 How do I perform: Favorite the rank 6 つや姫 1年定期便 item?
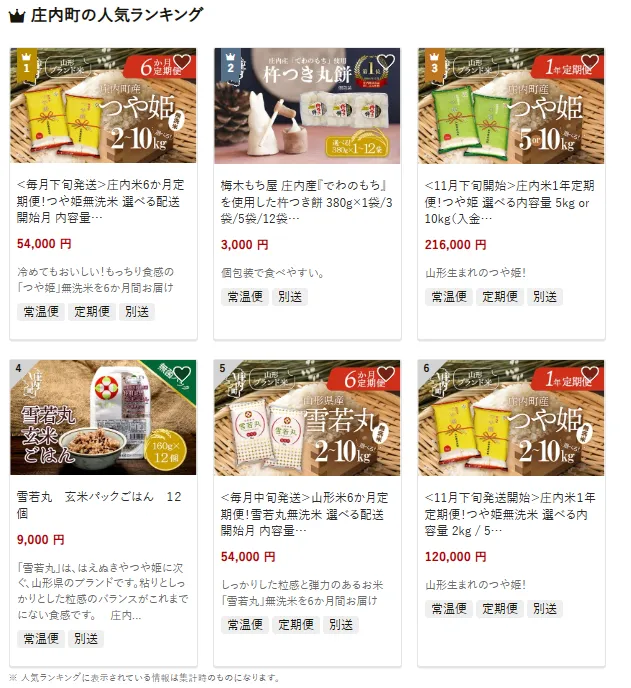[x=590, y=375]
